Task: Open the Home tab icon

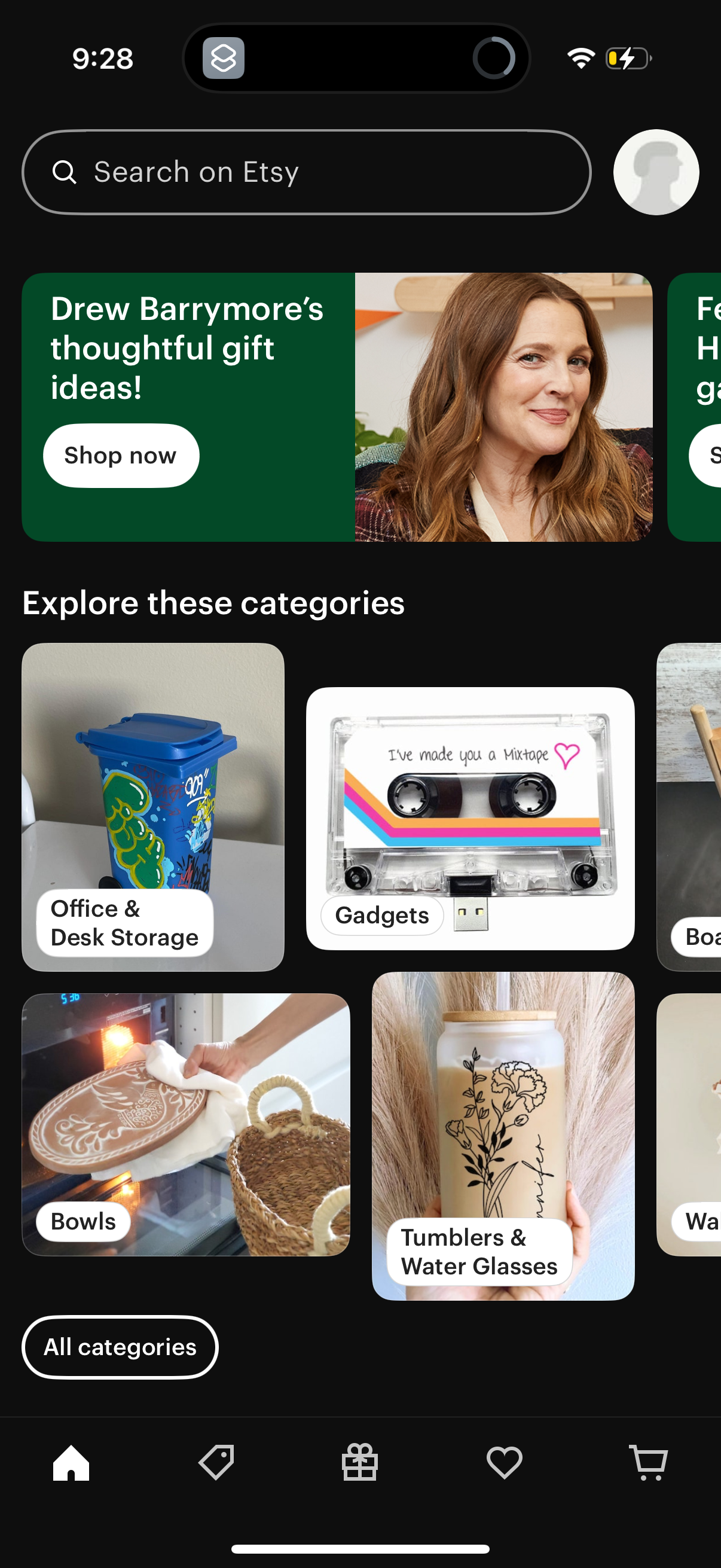Action: [72, 1463]
